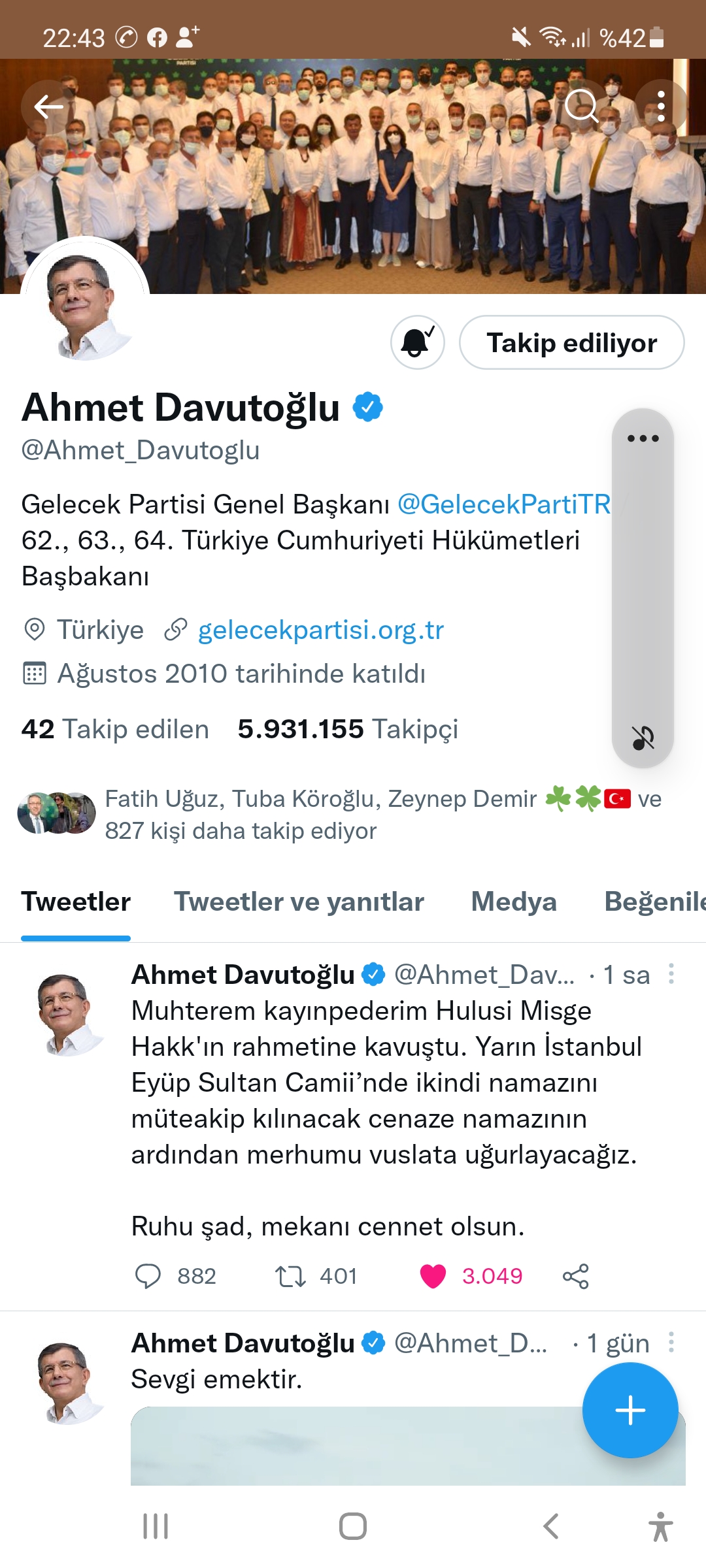The height and width of the screenshot is (1568, 706).
Task: Open the gelecekpartisi.org.tr website link
Action: pyautogui.click(x=320, y=630)
